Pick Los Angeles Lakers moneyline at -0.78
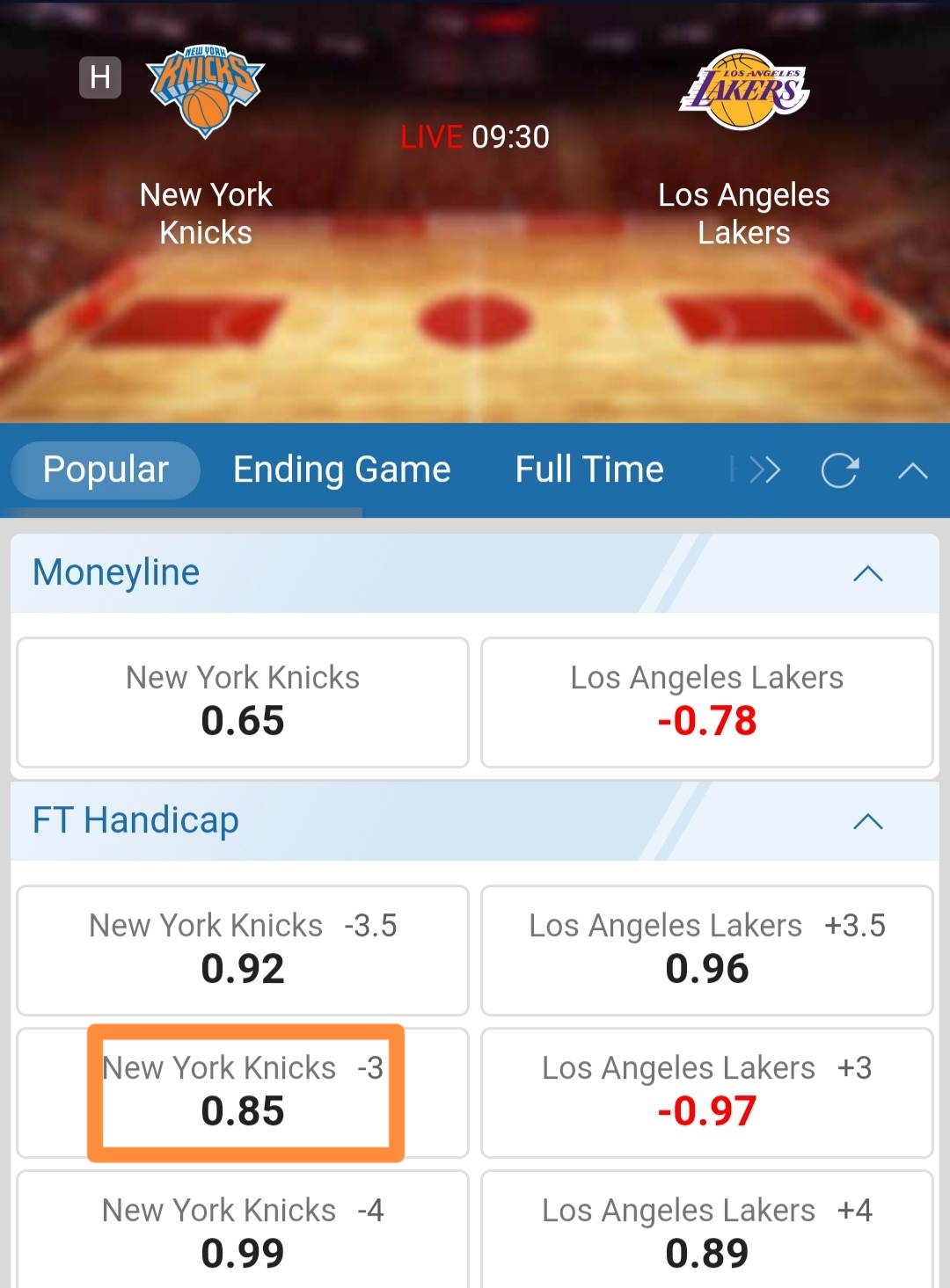Image resolution: width=950 pixels, height=1288 pixels. (707, 702)
